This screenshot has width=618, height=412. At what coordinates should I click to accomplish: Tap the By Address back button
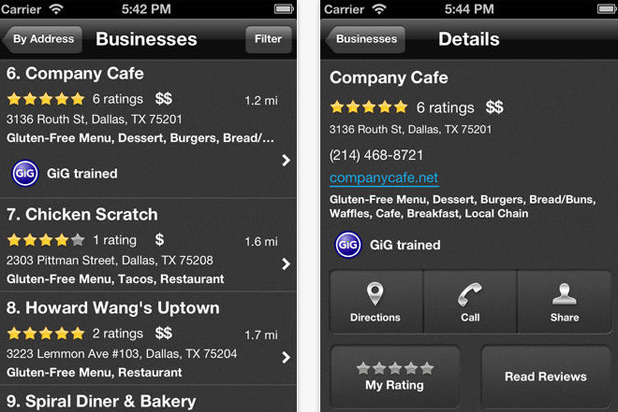pos(43,40)
